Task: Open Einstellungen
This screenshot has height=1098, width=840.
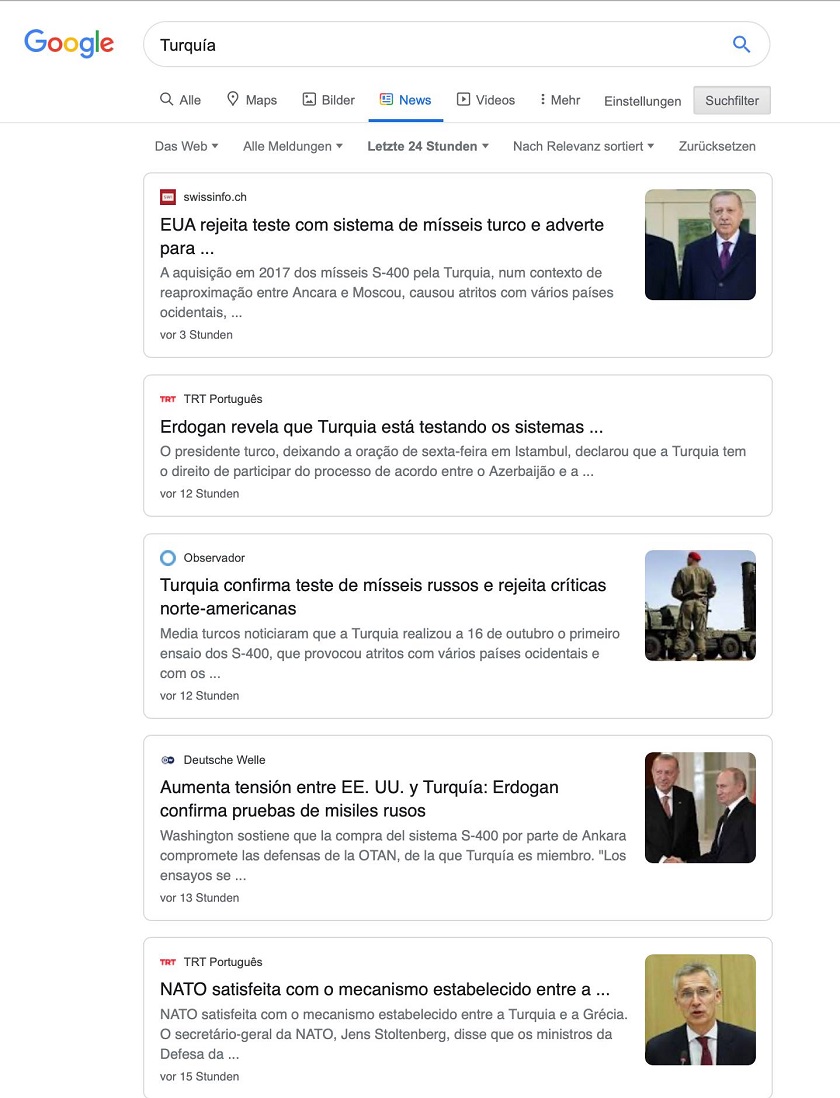Action: tap(642, 101)
